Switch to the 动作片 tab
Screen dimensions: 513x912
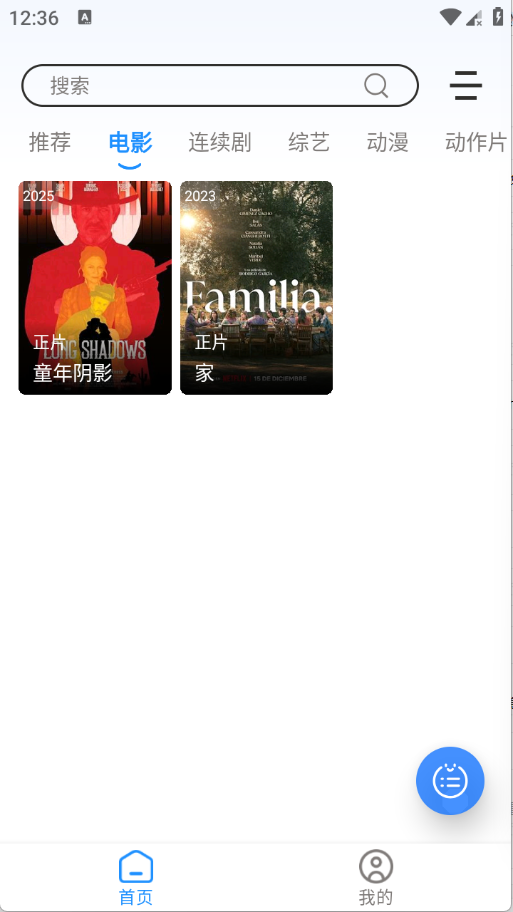point(476,142)
